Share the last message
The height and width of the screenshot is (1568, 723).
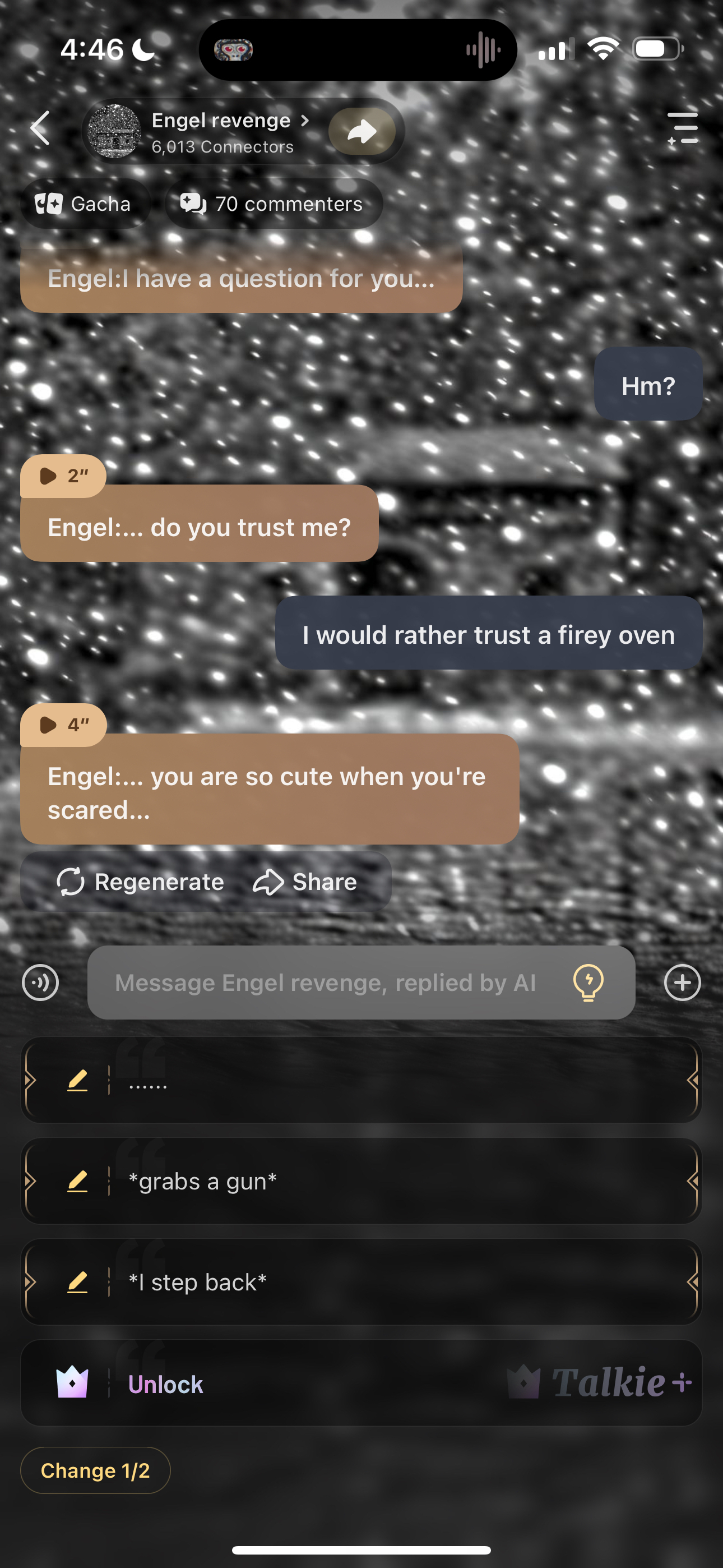pyautogui.click(x=305, y=882)
